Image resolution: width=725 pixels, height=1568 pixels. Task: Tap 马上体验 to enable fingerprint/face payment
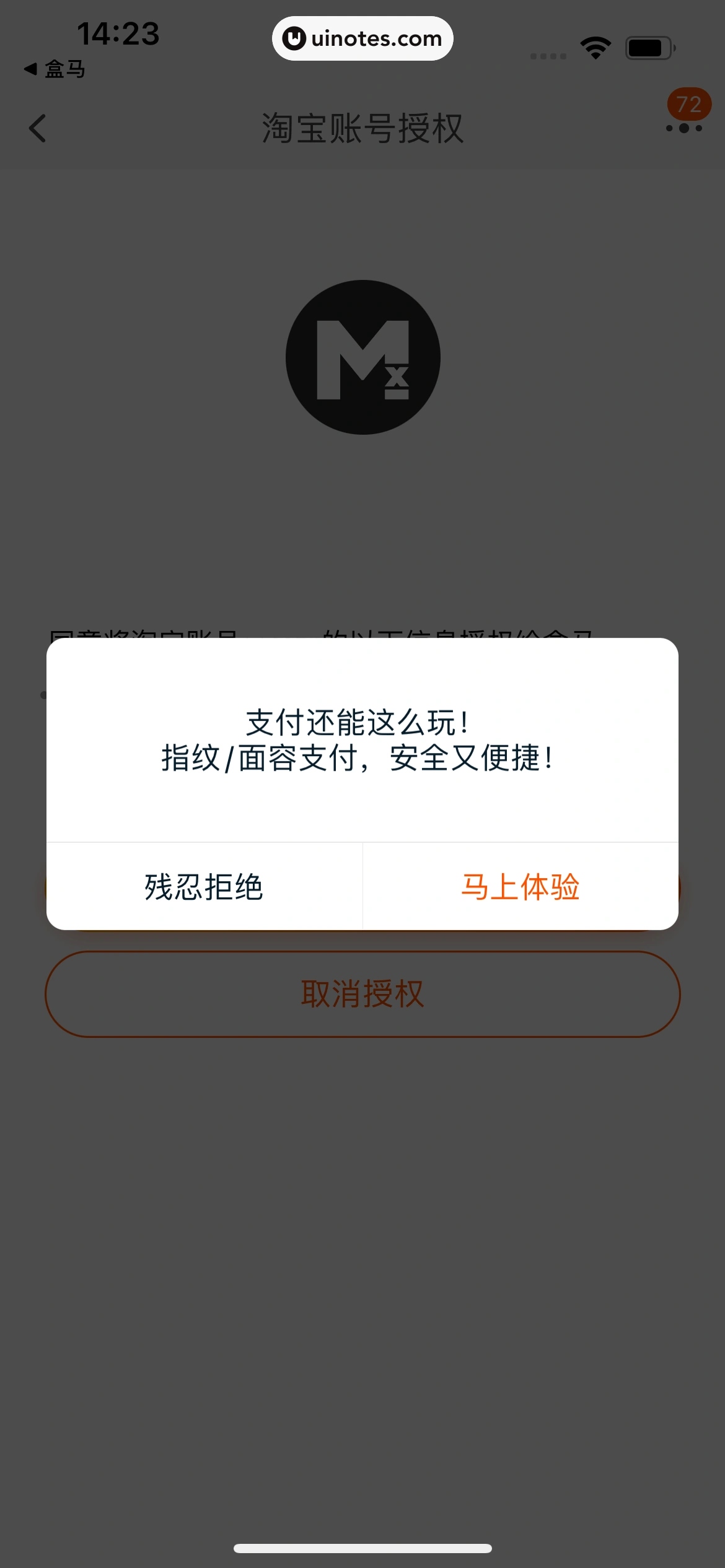click(x=522, y=887)
